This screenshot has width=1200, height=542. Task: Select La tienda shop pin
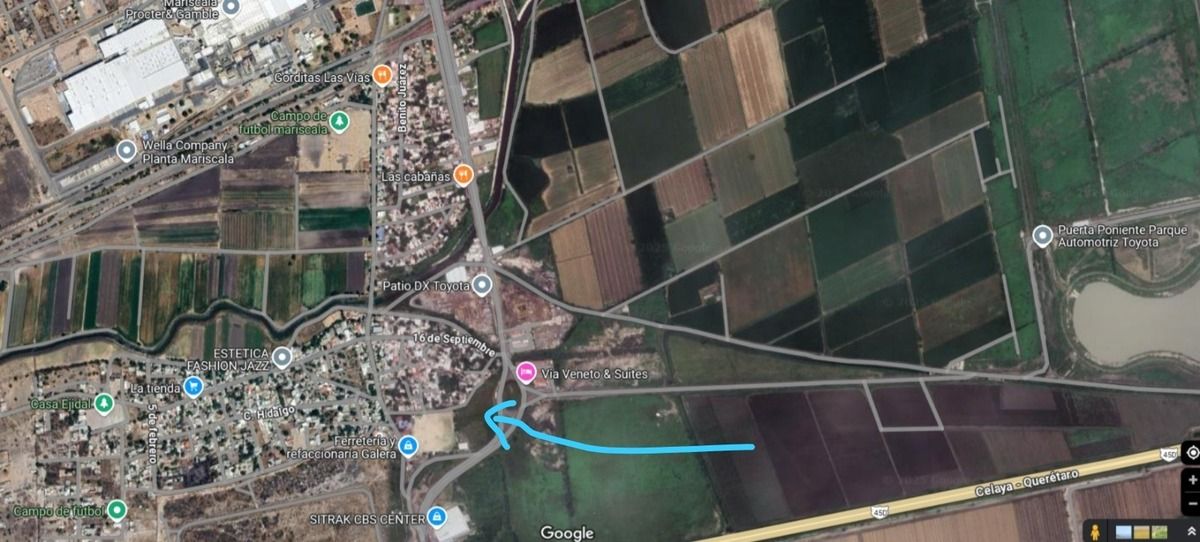tap(194, 386)
